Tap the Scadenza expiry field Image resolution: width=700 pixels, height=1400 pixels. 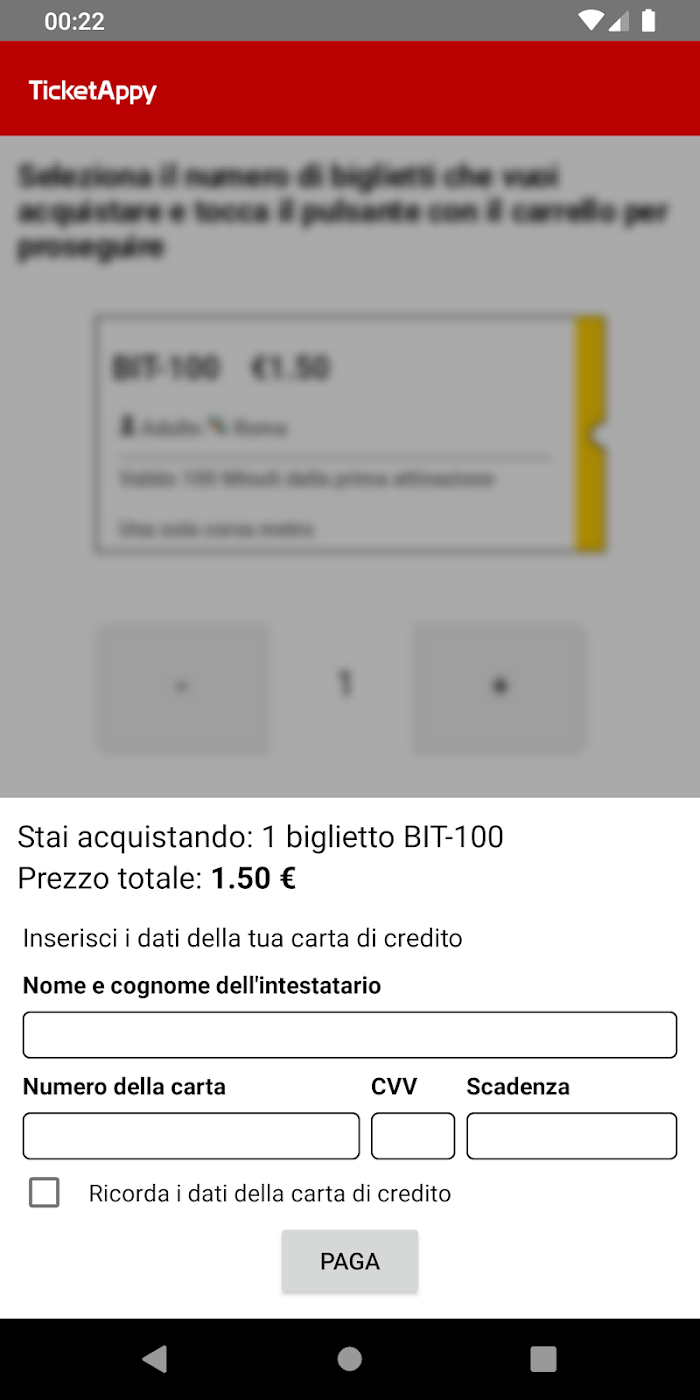point(572,1136)
